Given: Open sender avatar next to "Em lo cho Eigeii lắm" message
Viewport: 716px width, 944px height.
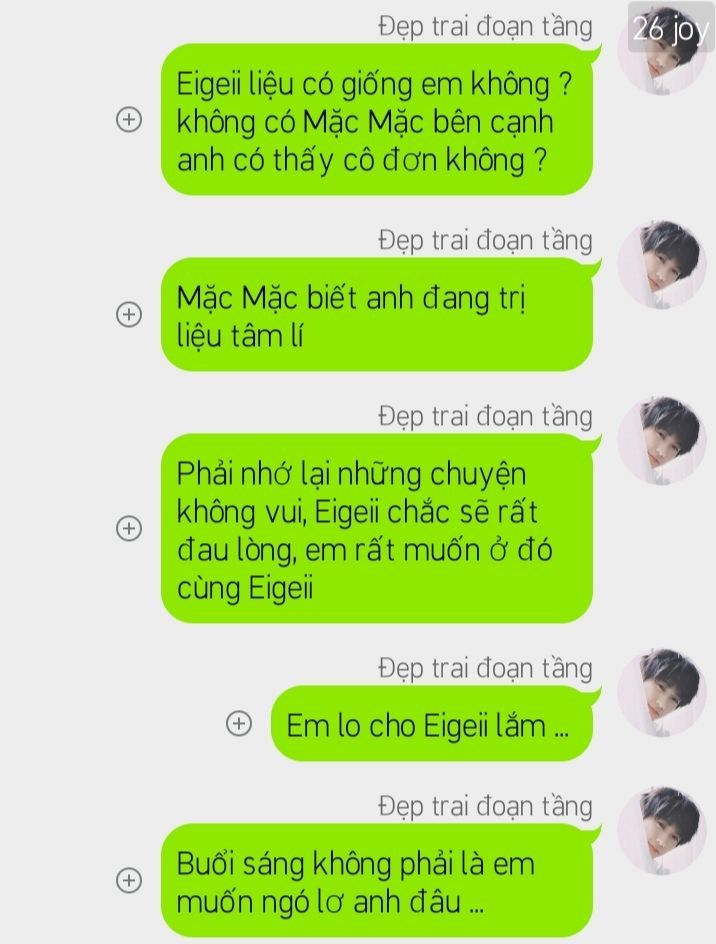Looking at the screenshot, I should coord(662,692).
